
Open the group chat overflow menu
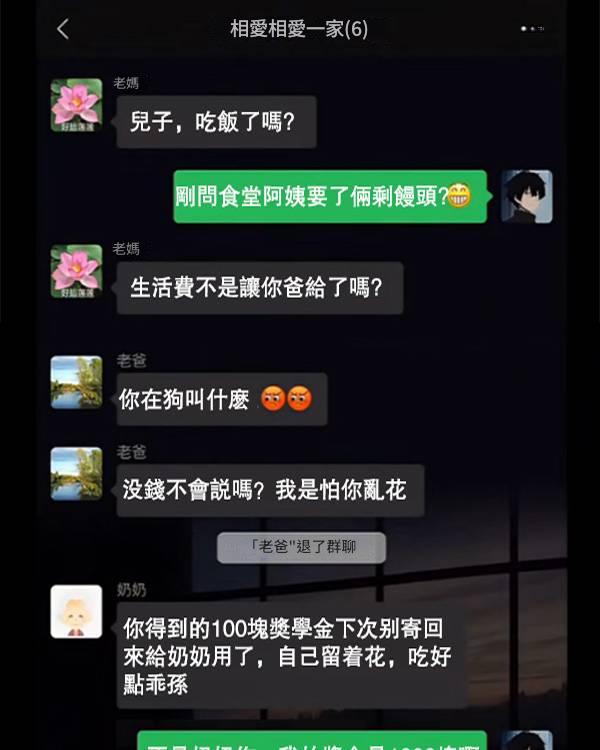tap(534, 29)
